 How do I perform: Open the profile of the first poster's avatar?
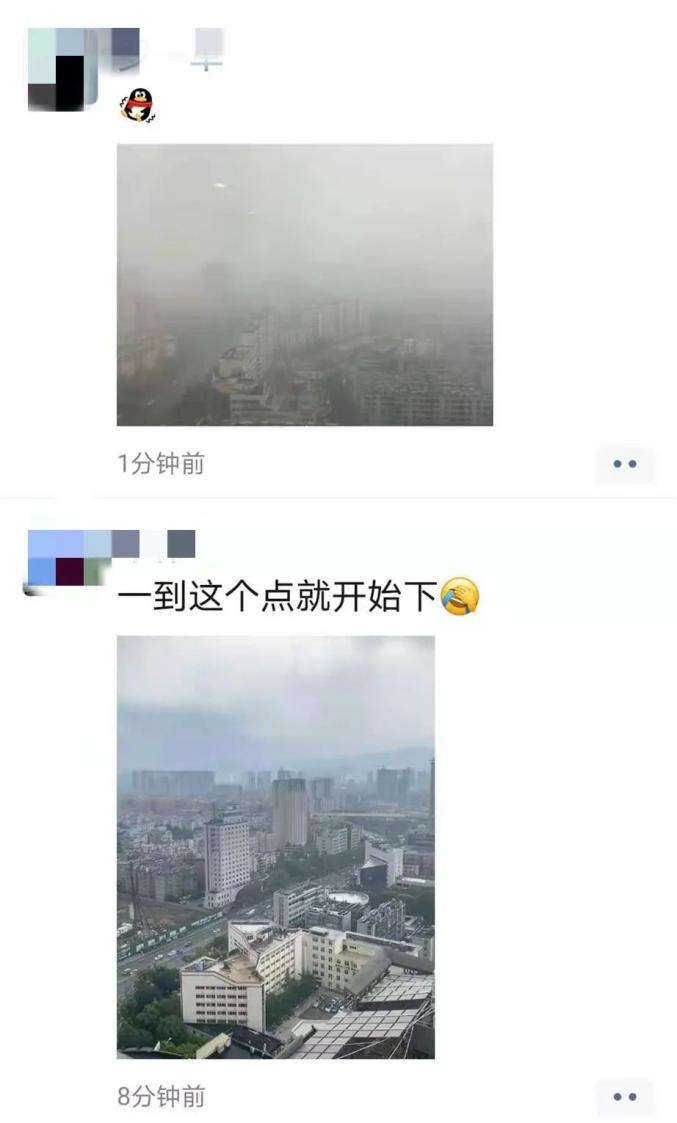(62, 68)
